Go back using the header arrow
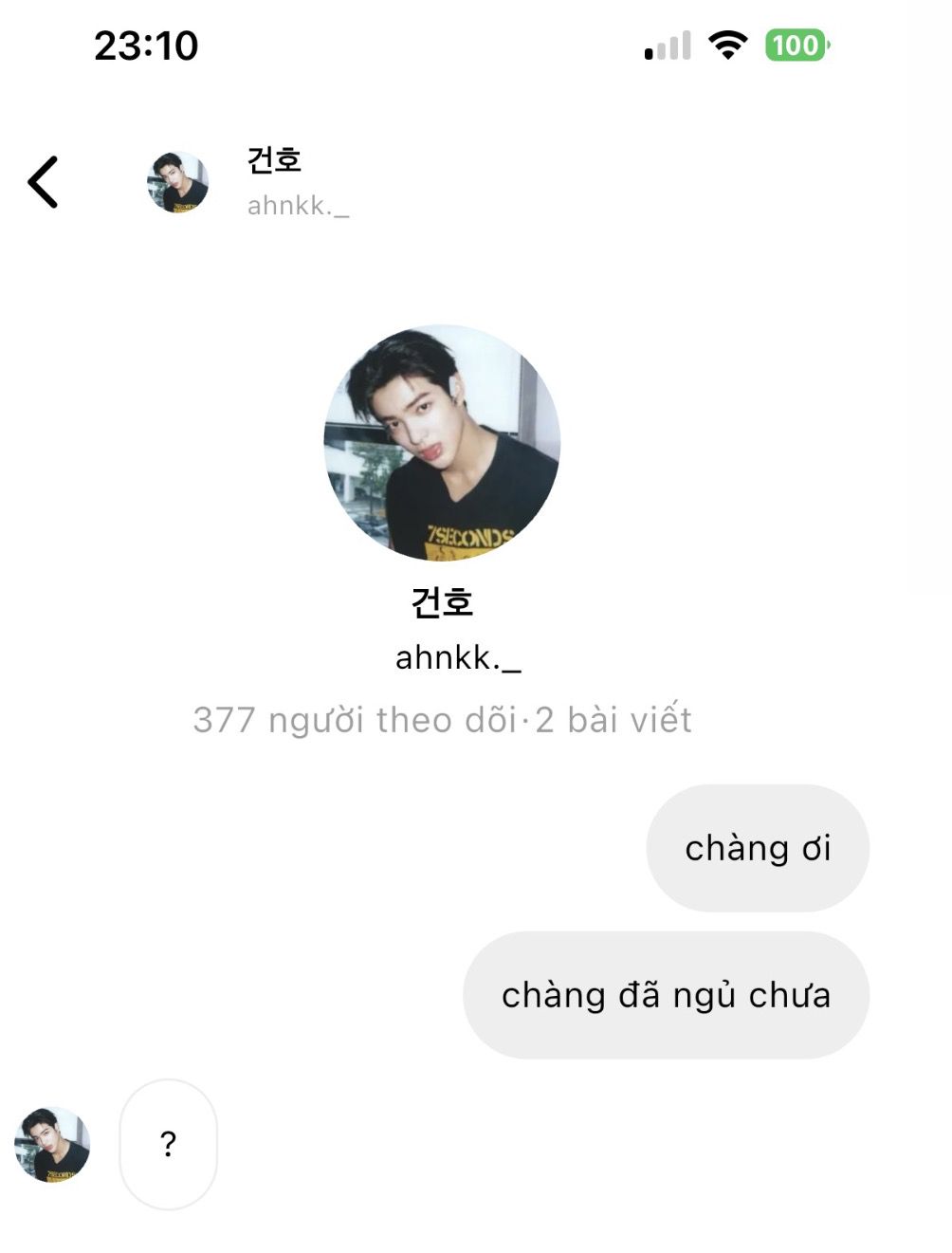Viewport: 952px width, 1253px height. click(44, 181)
